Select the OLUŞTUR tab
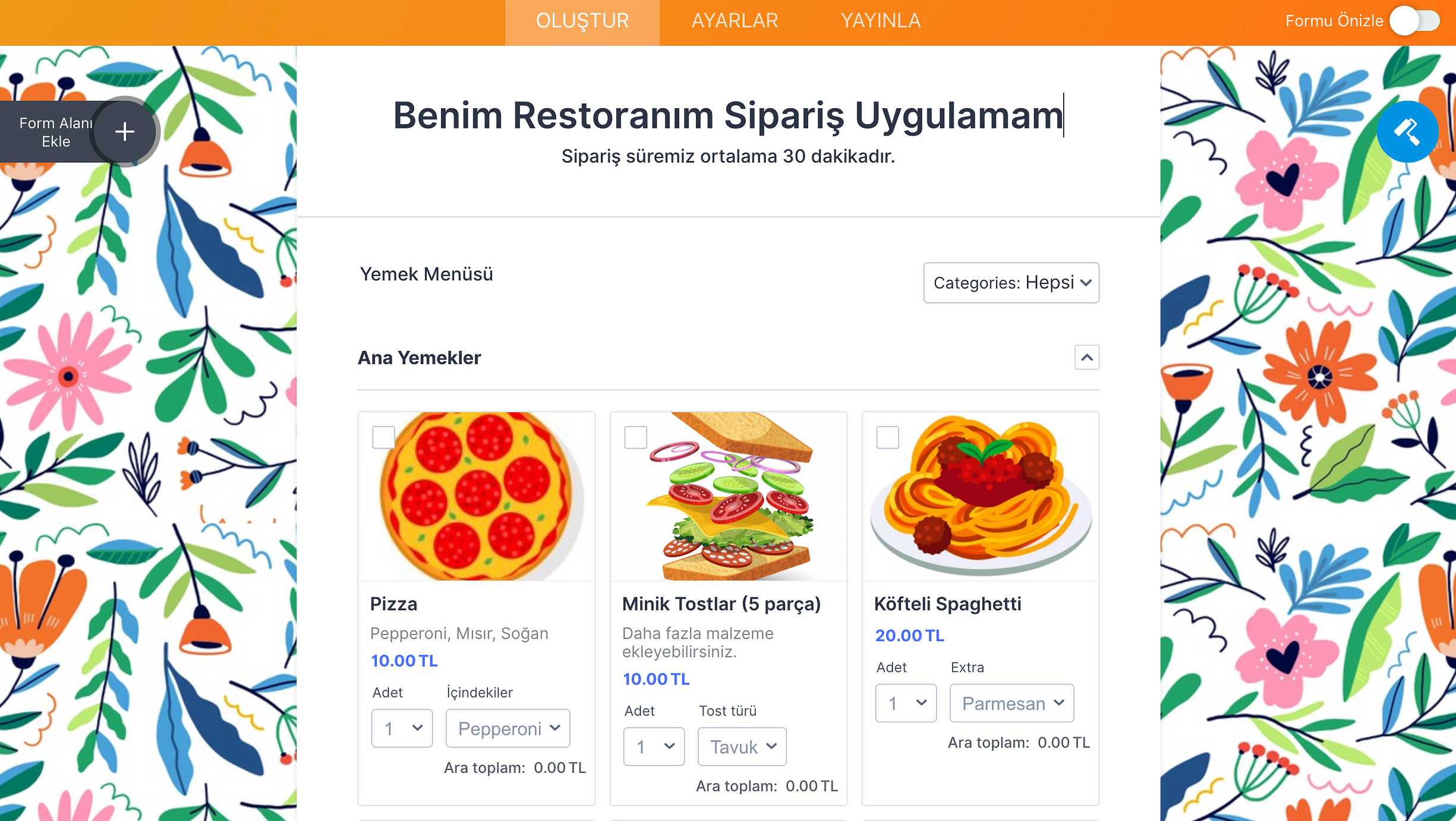The image size is (1456, 821). 582,21
